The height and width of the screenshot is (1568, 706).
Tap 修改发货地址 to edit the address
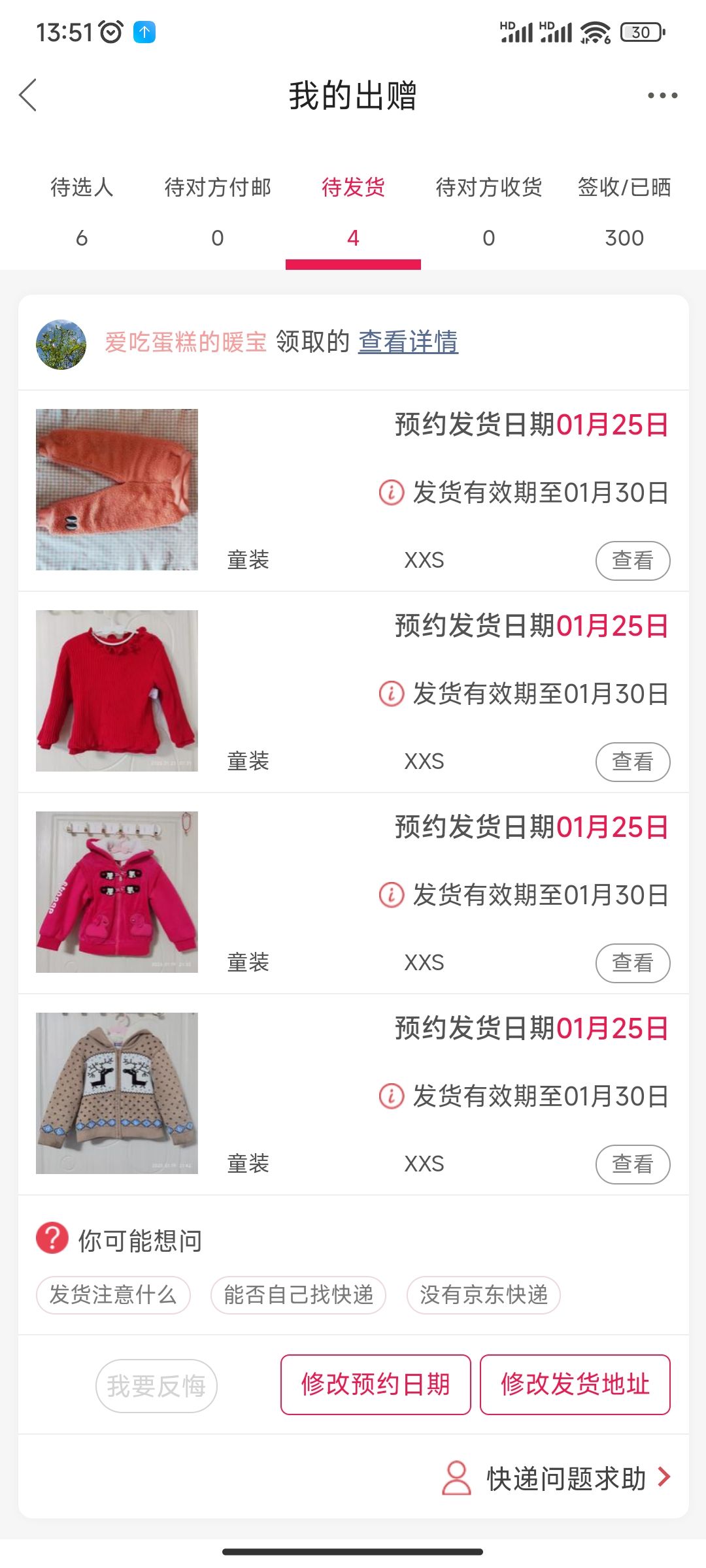click(x=575, y=1384)
